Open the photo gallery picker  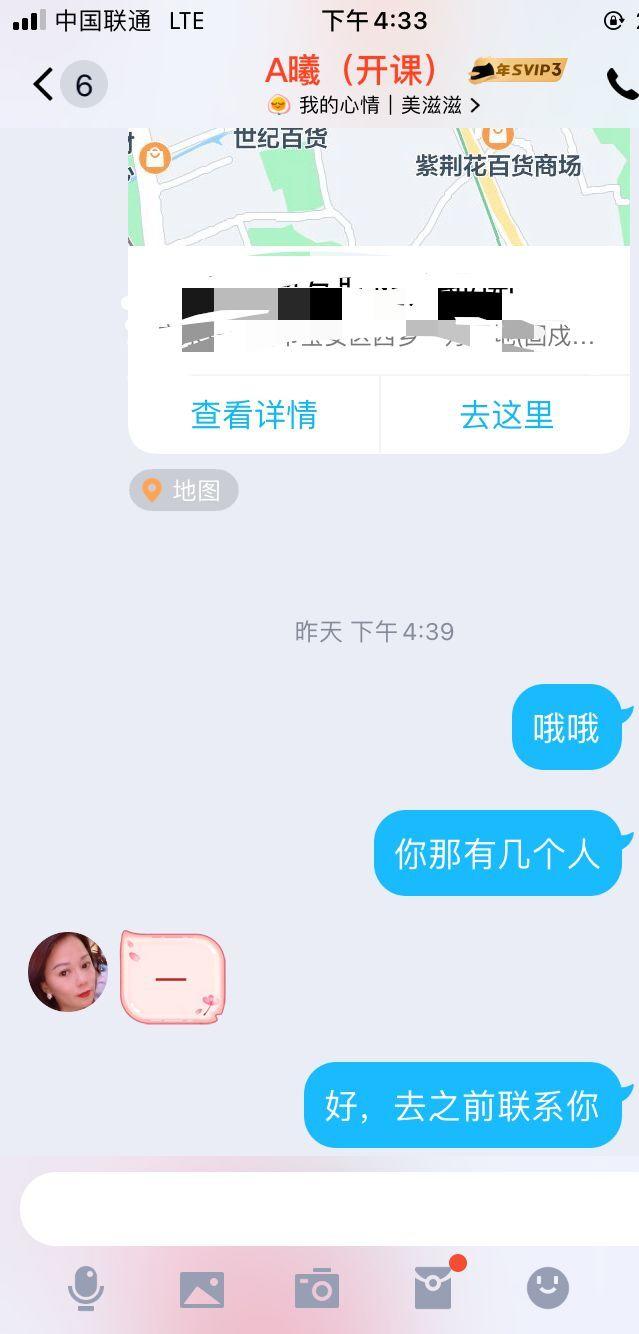[x=202, y=1289]
